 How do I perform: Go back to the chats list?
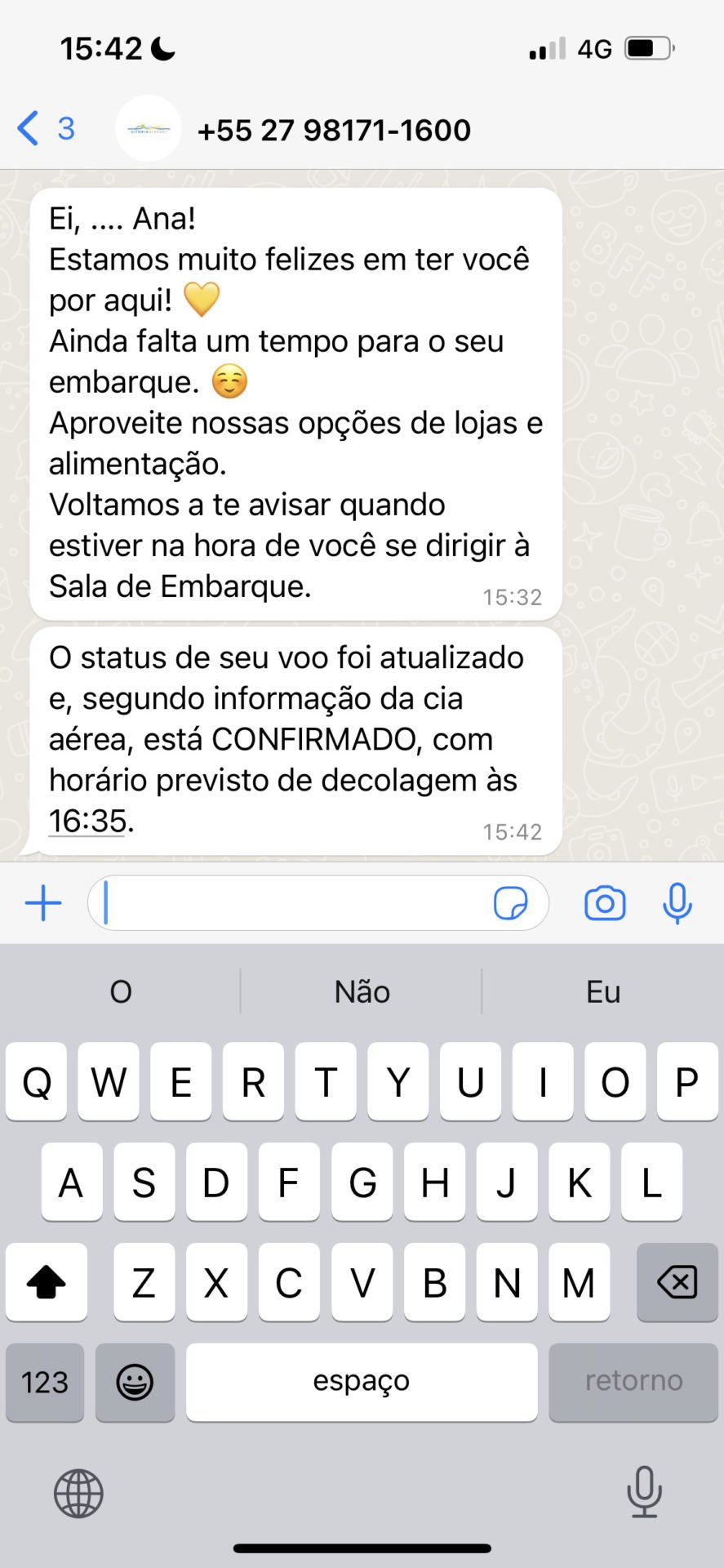point(45,129)
